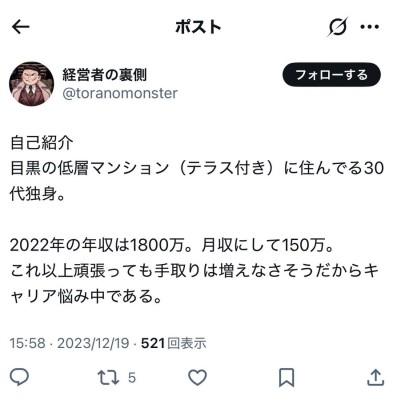Open the profile picture of 経営者の裏側
Image resolution: width=397 pixels, height=400 pixels.
31,84
